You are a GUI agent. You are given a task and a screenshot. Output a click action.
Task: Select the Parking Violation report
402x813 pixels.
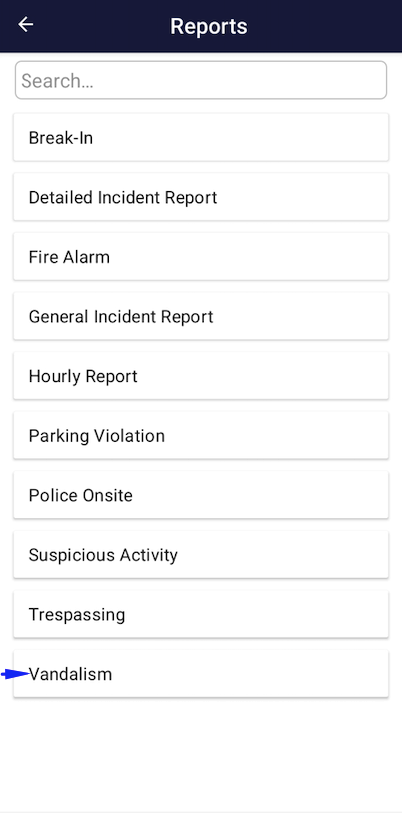pos(201,436)
